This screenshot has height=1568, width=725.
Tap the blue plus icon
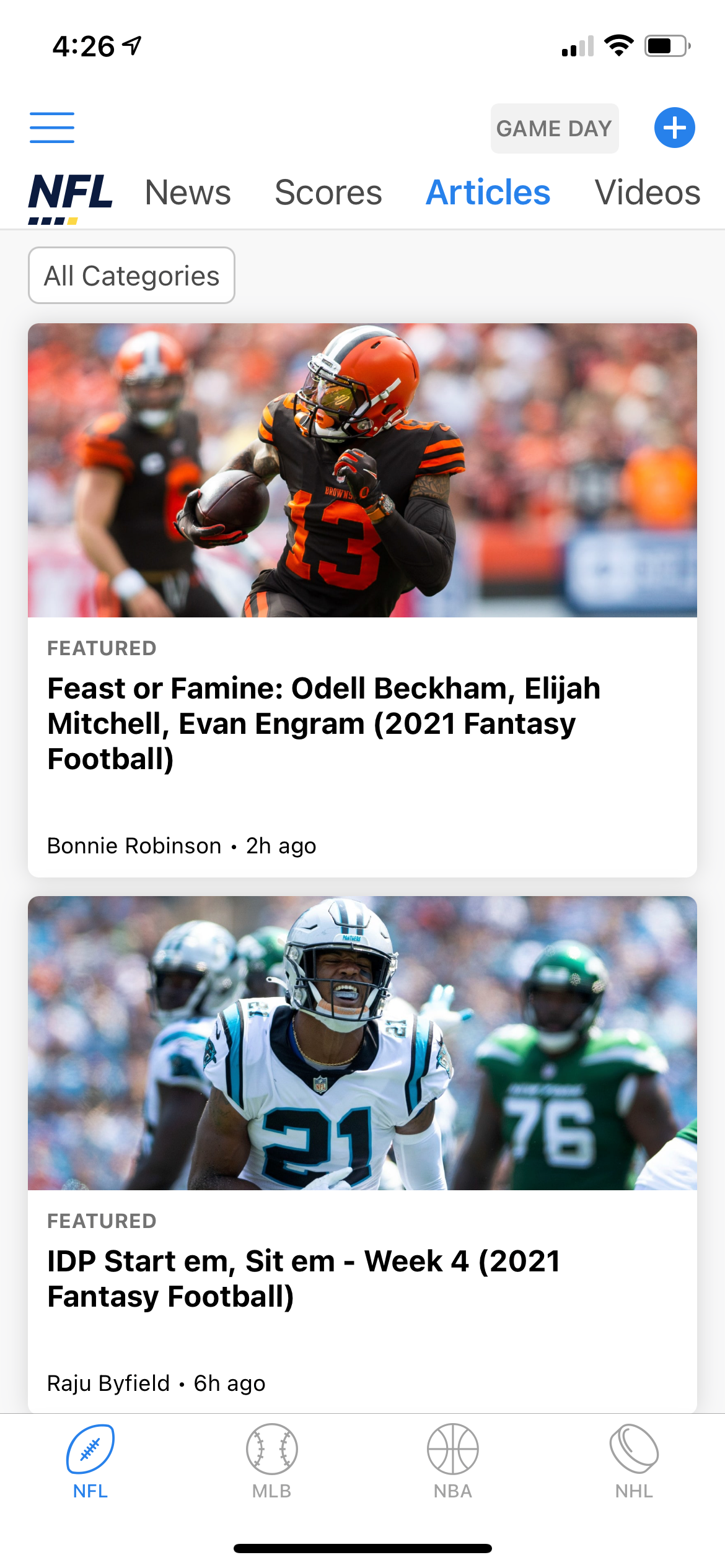(674, 128)
